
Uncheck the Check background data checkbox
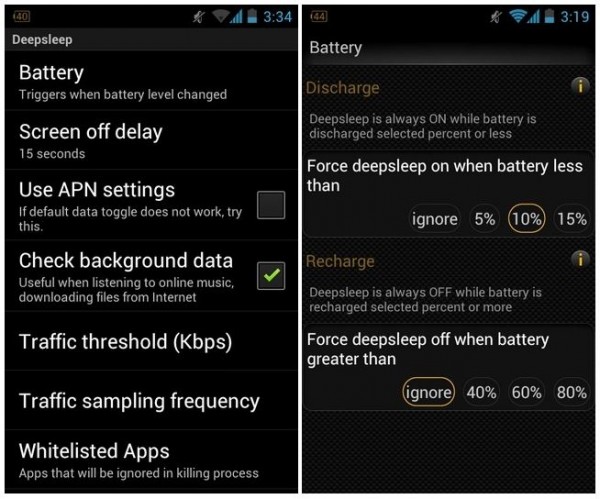point(271,275)
